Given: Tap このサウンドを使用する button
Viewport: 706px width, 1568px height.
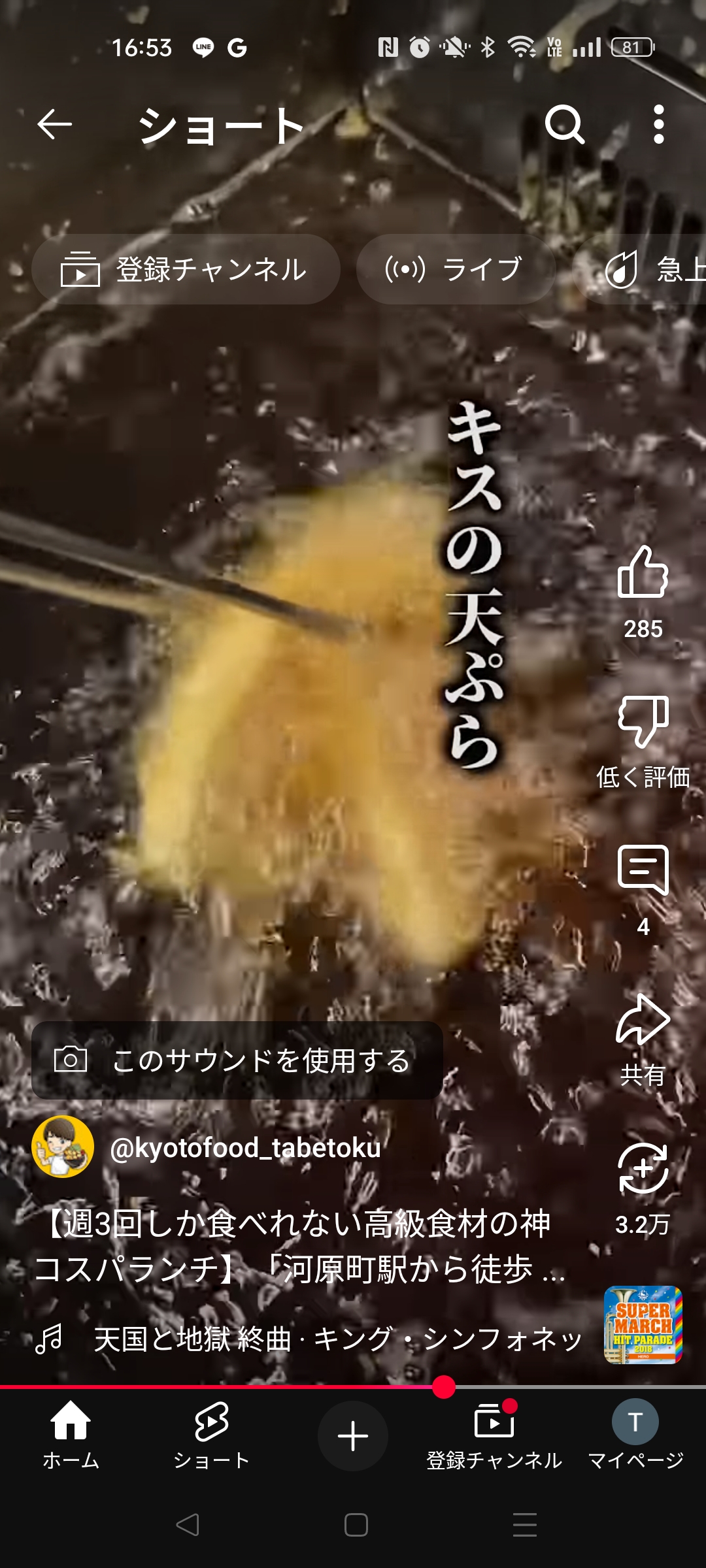Looking at the screenshot, I should 237,1060.
